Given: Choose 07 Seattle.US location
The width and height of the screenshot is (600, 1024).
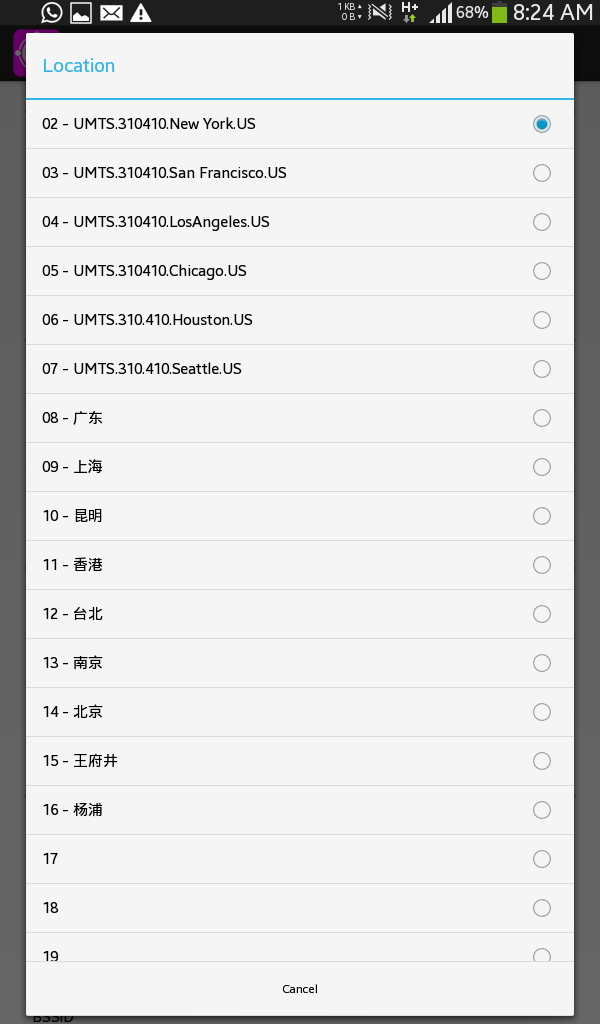Looking at the screenshot, I should pos(300,369).
